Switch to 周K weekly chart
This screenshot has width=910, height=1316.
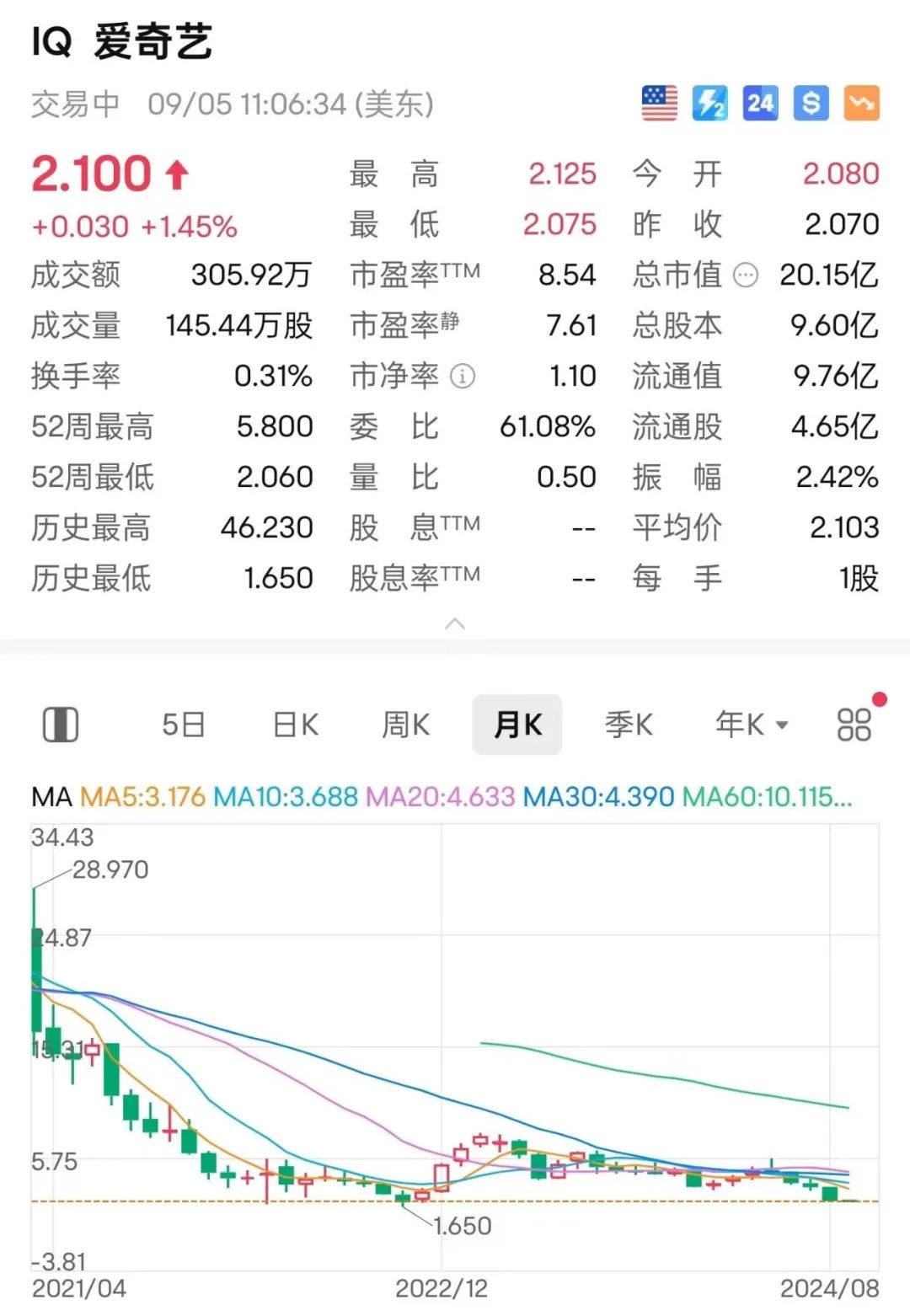point(406,725)
